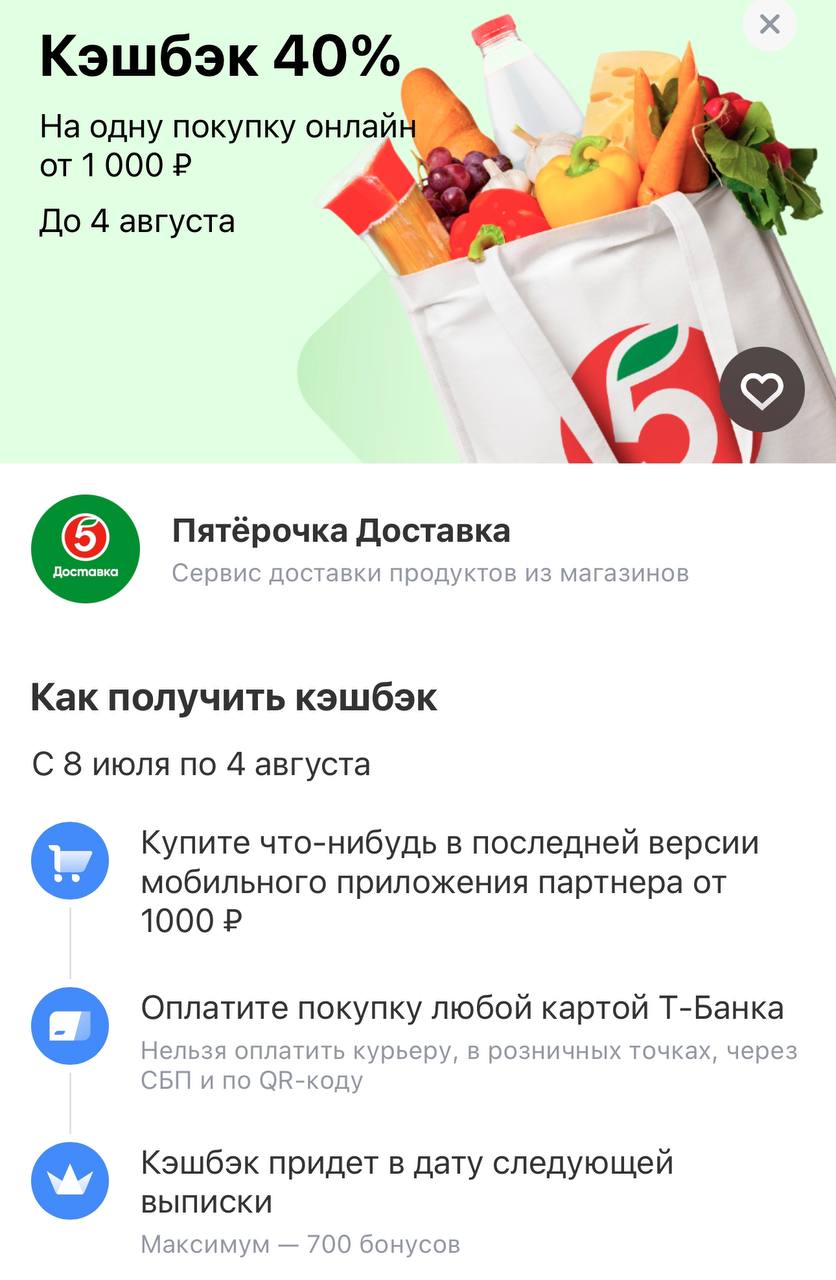Add the offer to favorites with heart
The image size is (836, 1280).
[x=762, y=390]
